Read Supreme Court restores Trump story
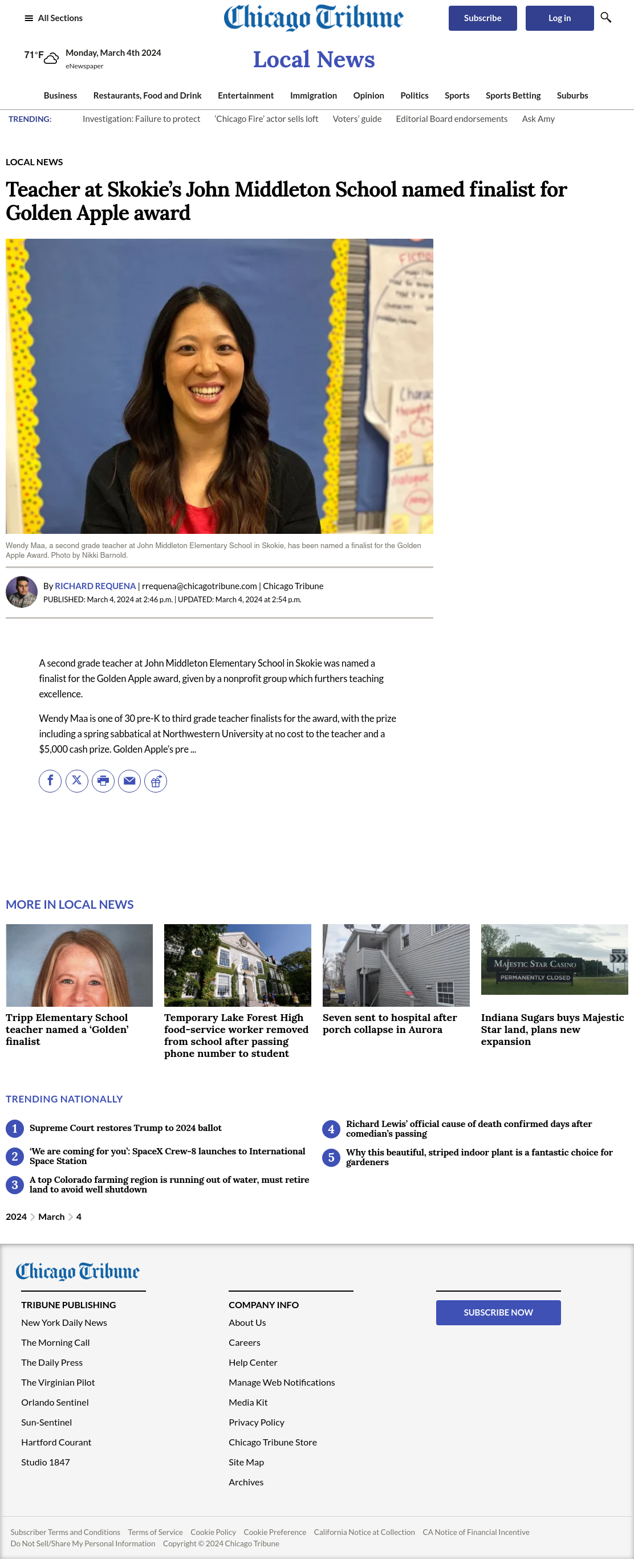This screenshot has width=634, height=1568. [x=125, y=1128]
